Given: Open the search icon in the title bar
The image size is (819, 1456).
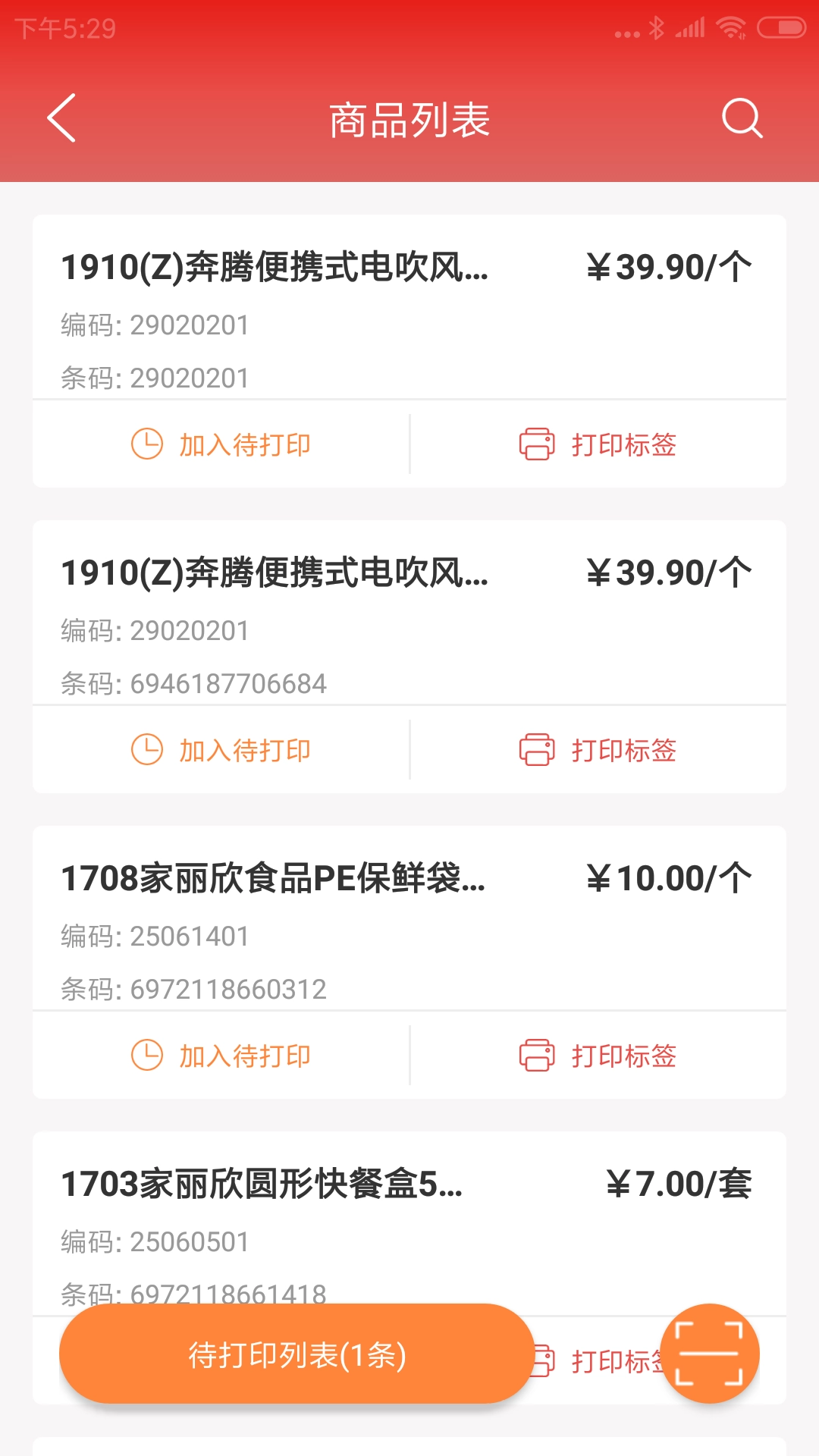Looking at the screenshot, I should click(742, 118).
